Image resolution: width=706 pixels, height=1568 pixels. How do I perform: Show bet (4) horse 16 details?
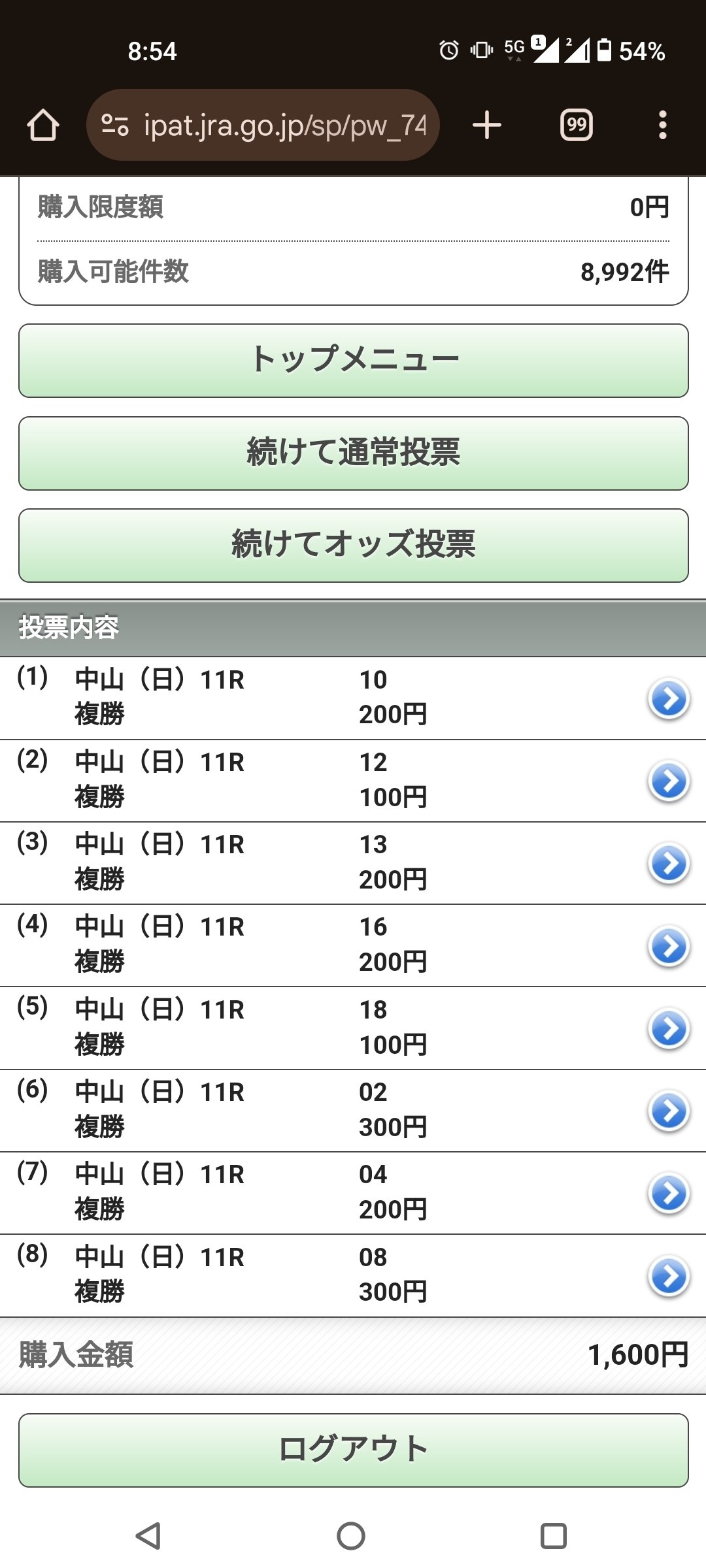tap(669, 946)
